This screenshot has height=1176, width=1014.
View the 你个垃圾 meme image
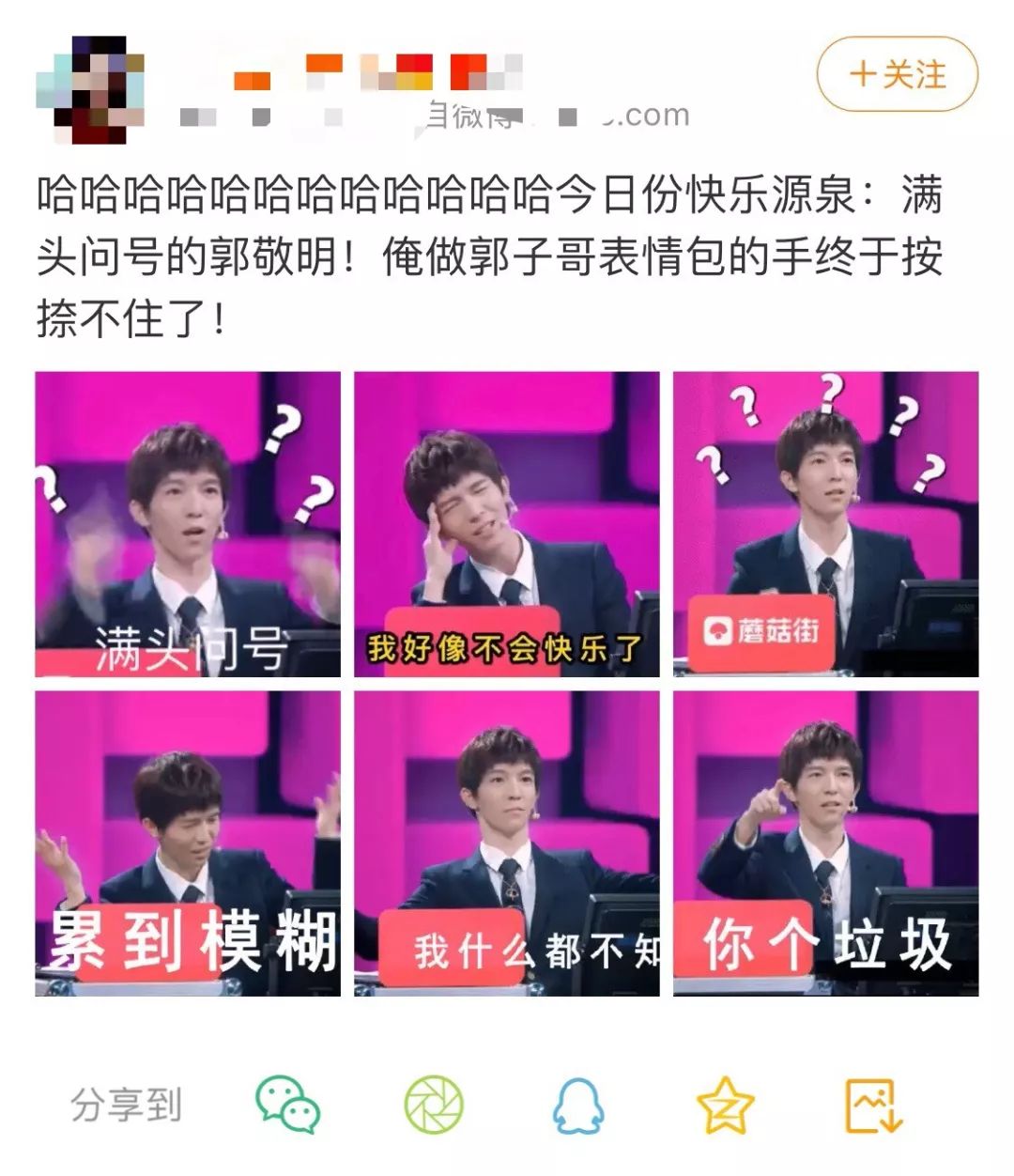coord(825,843)
